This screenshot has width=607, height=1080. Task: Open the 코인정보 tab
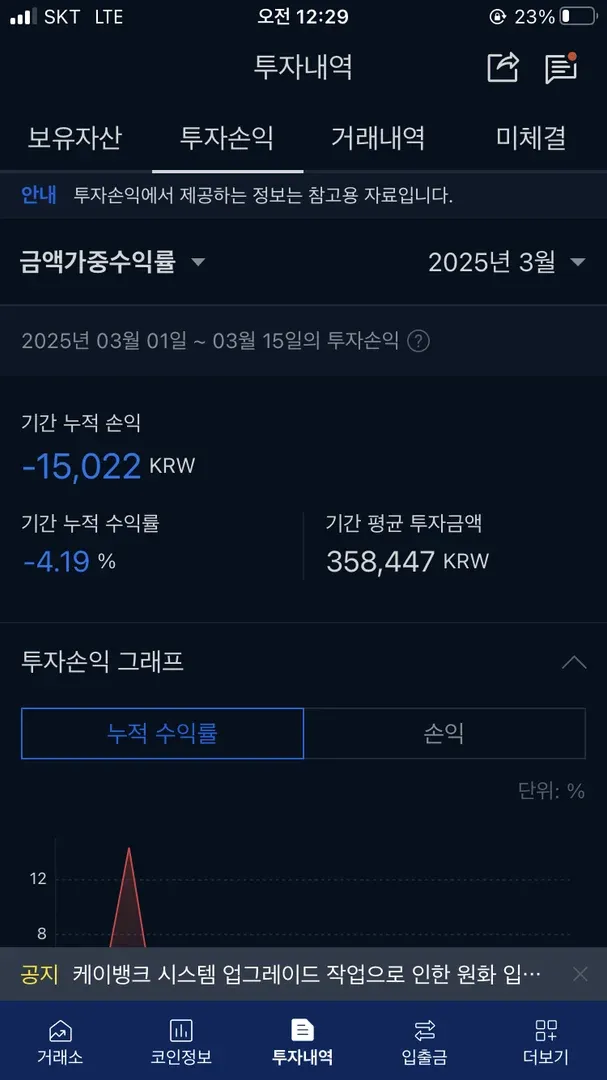pos(181,1041)
